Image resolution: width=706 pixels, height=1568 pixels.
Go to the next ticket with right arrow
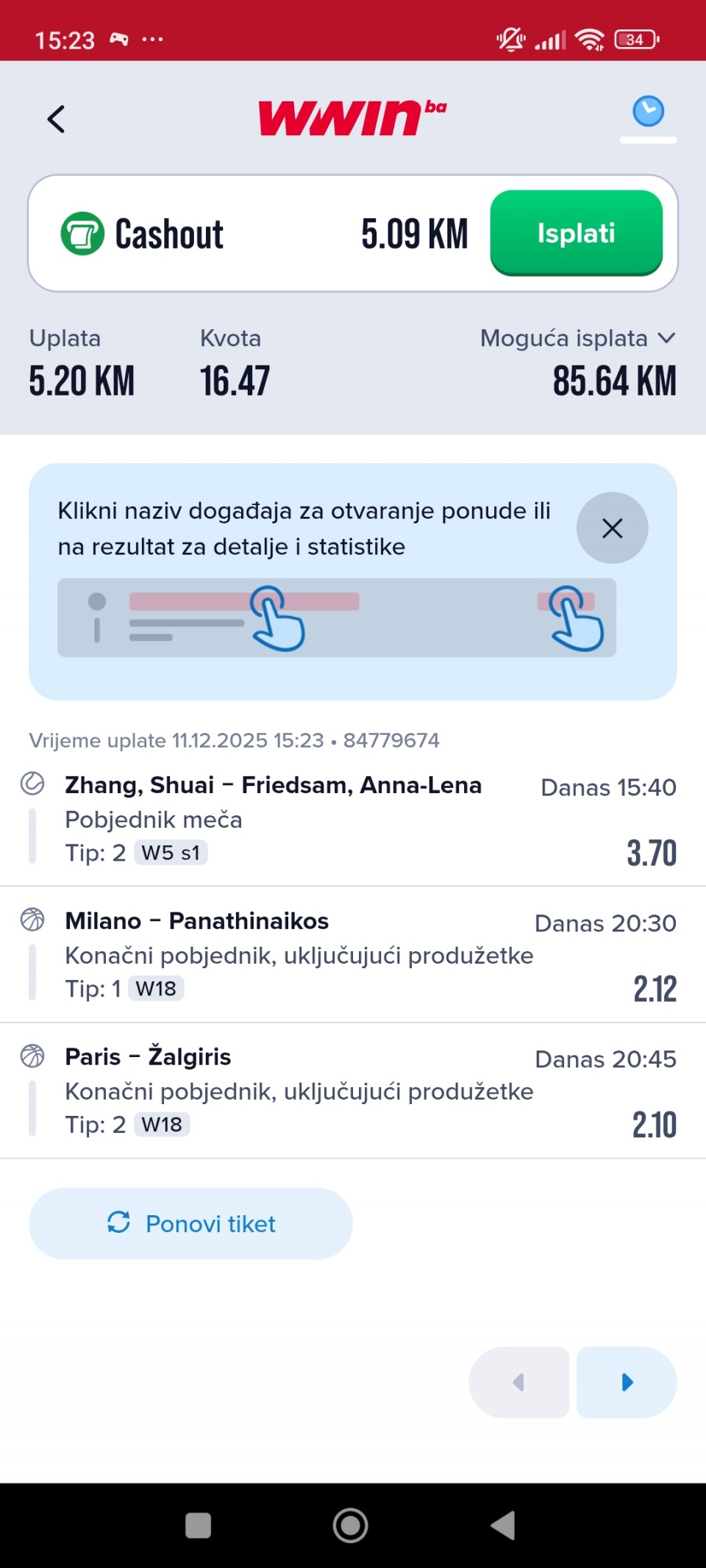[x=627, y=1382]
